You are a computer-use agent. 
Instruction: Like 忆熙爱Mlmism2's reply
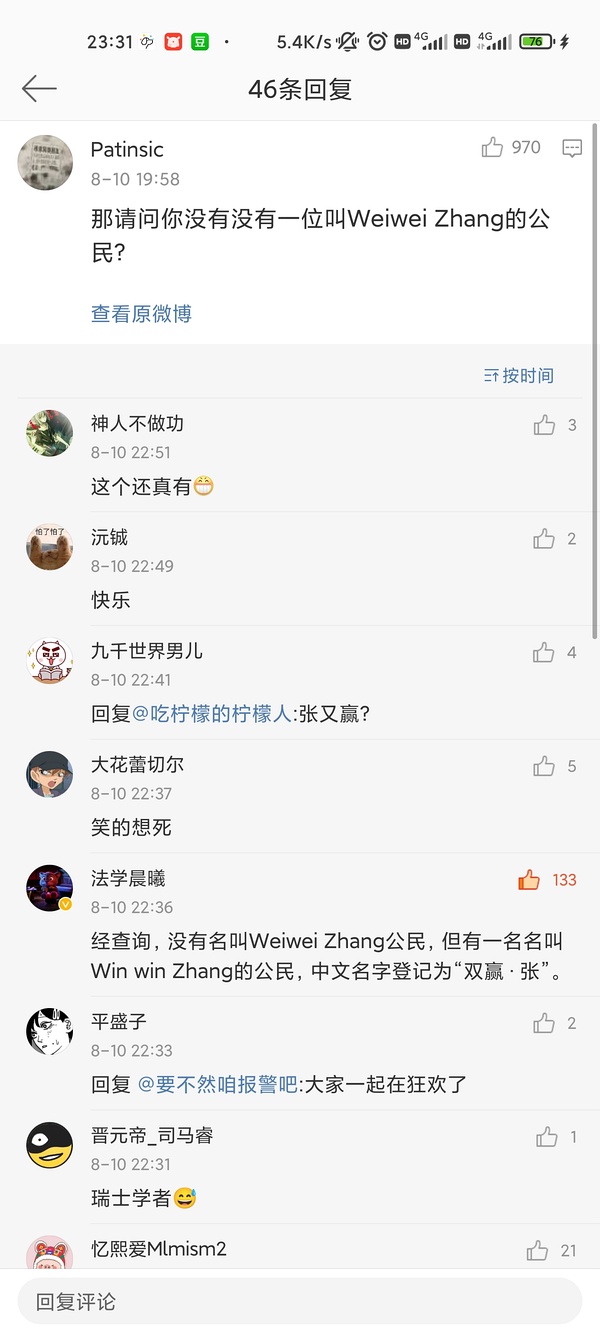click(x=537, y=1250)
